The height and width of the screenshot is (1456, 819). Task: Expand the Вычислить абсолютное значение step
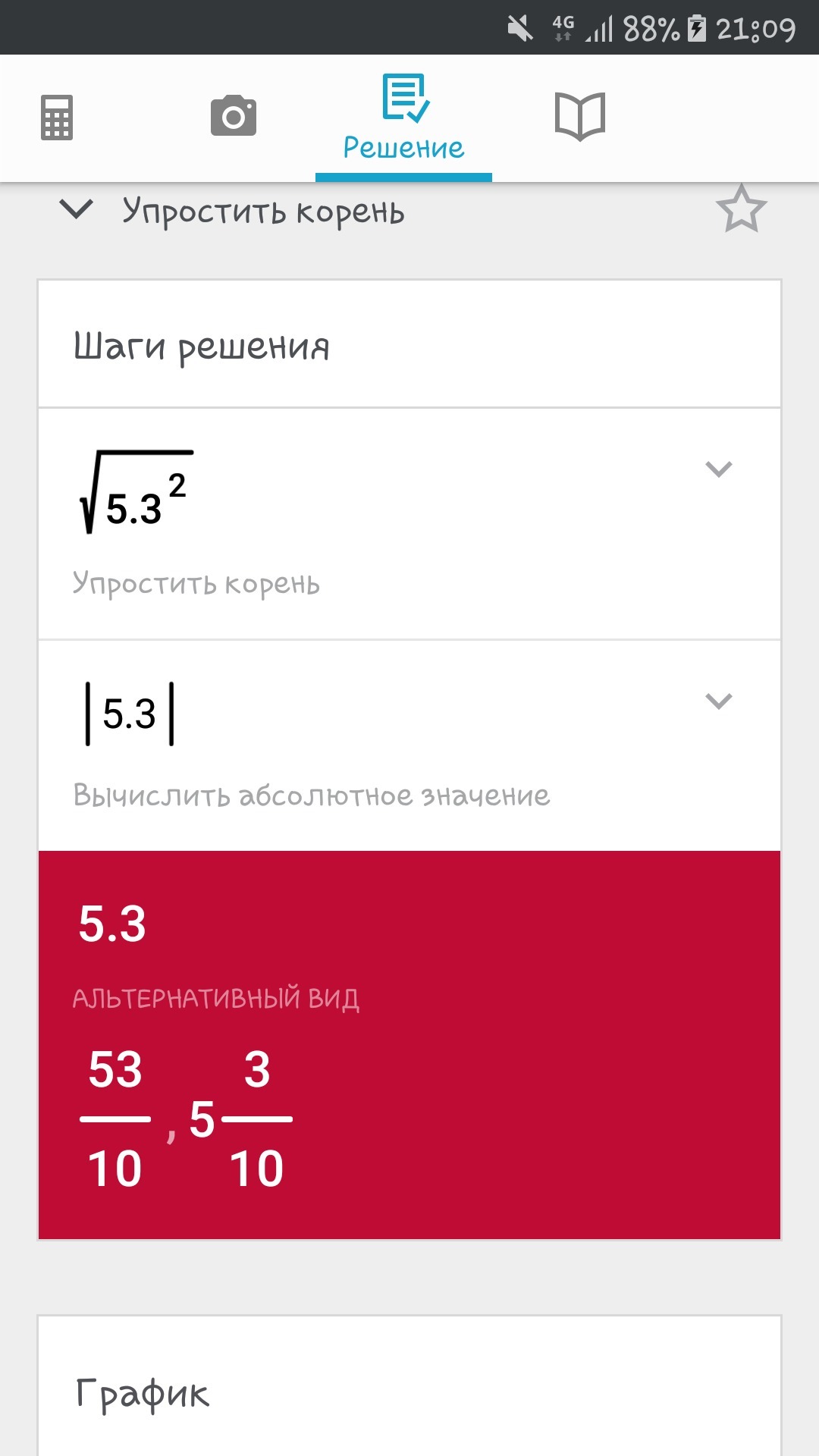[718, 701]
